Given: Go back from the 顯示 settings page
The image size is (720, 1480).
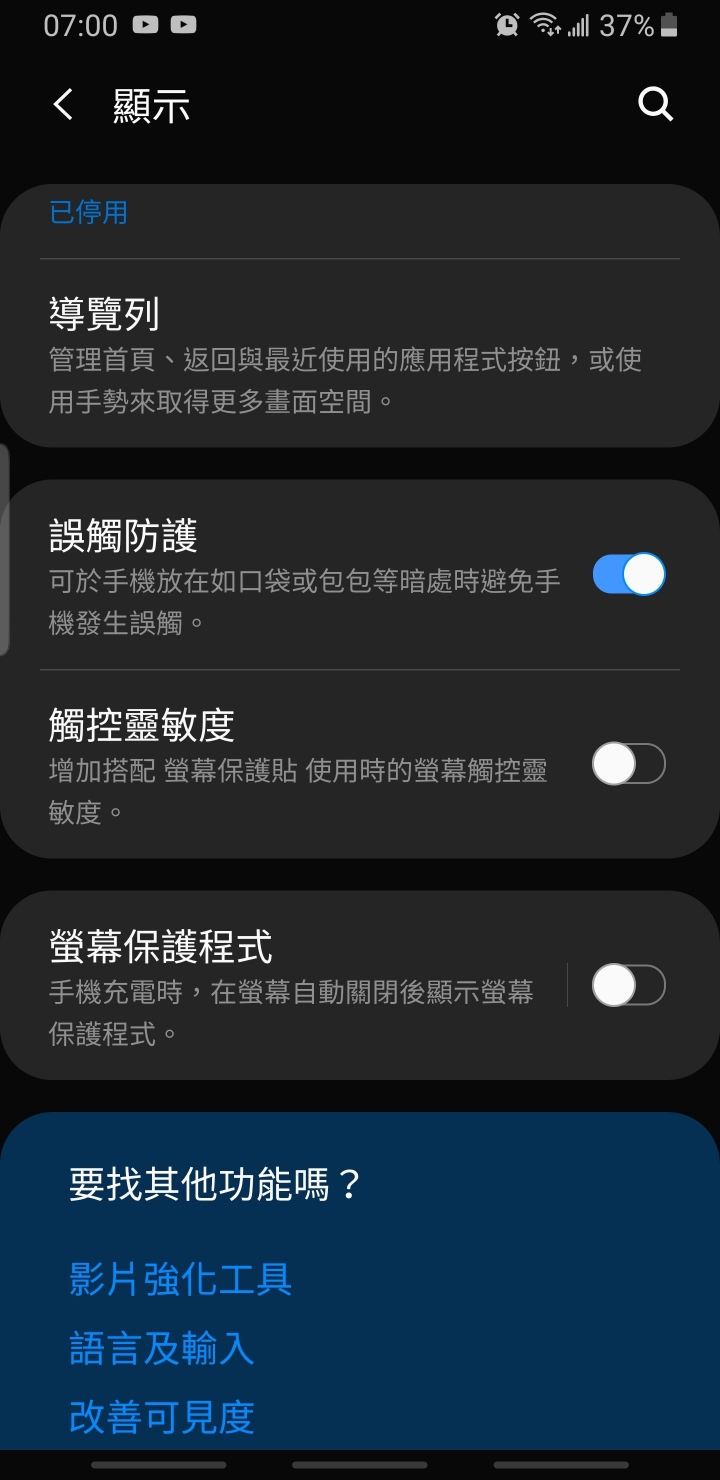Looking at the screenshot, I should point(63,104).
